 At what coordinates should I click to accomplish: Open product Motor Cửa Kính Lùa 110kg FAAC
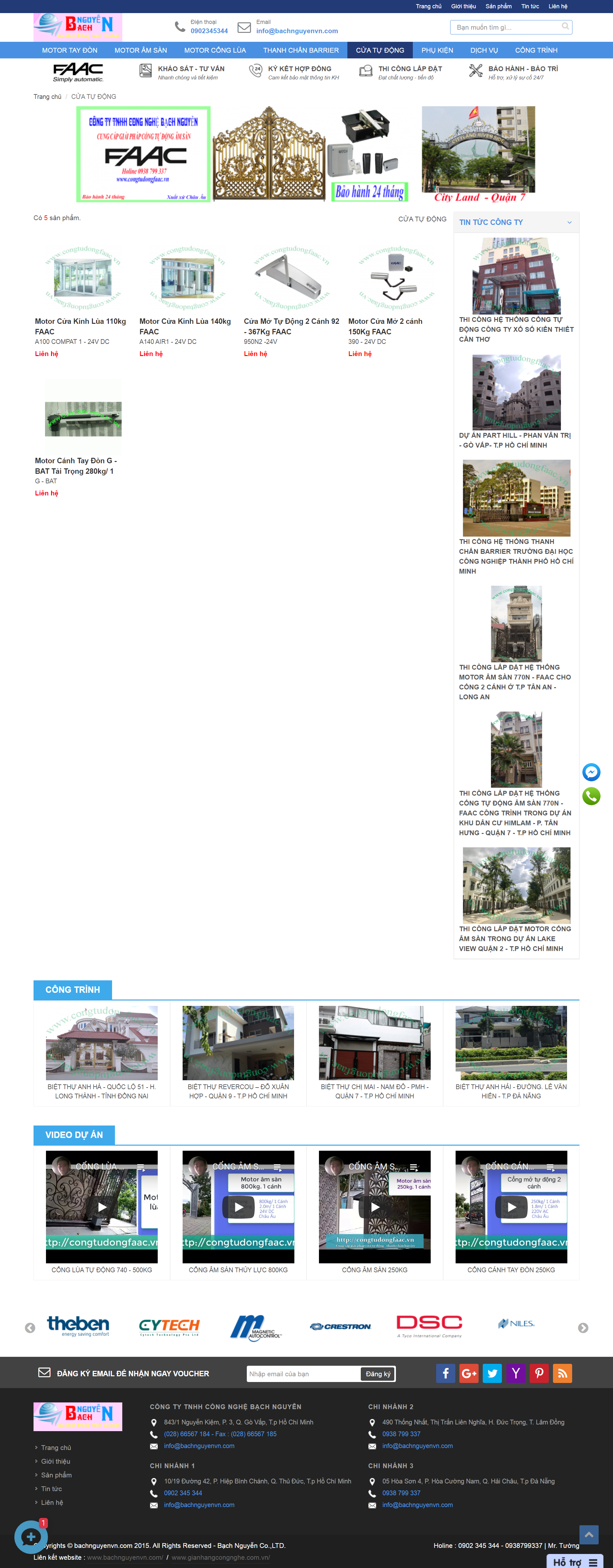pos(80,326)
